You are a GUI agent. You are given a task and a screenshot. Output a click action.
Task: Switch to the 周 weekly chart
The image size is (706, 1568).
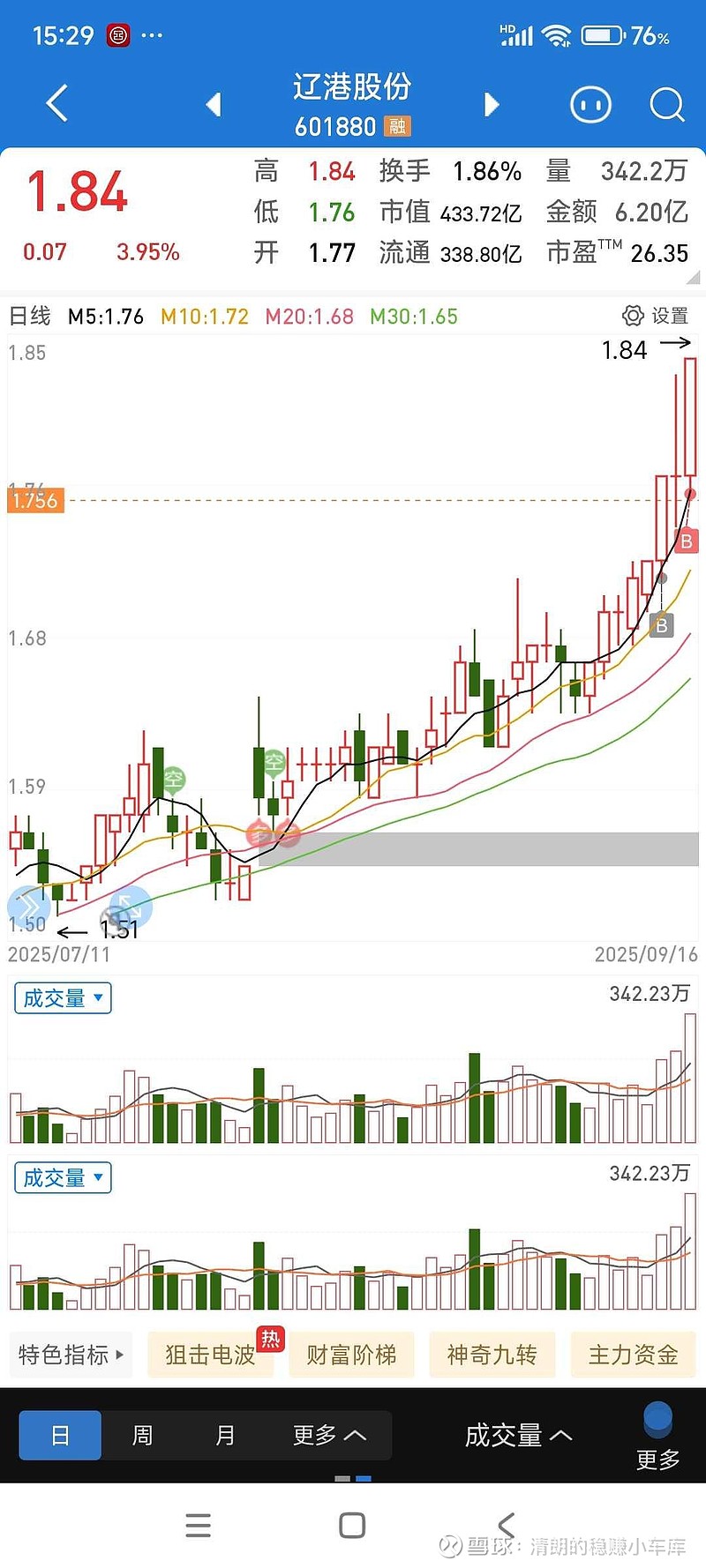142,1436
